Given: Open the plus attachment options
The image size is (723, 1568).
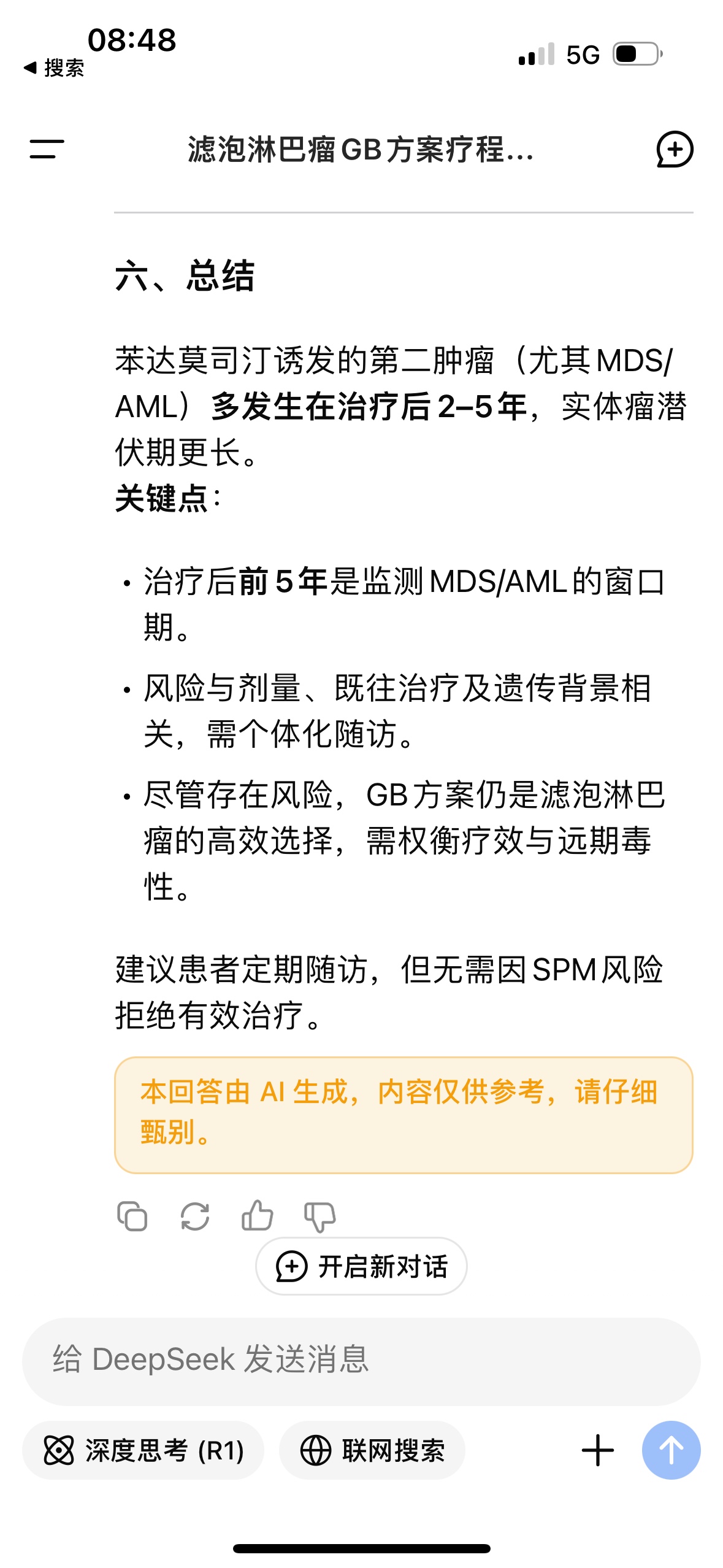Looking at the screenshot, I should tap(597, 1450).
